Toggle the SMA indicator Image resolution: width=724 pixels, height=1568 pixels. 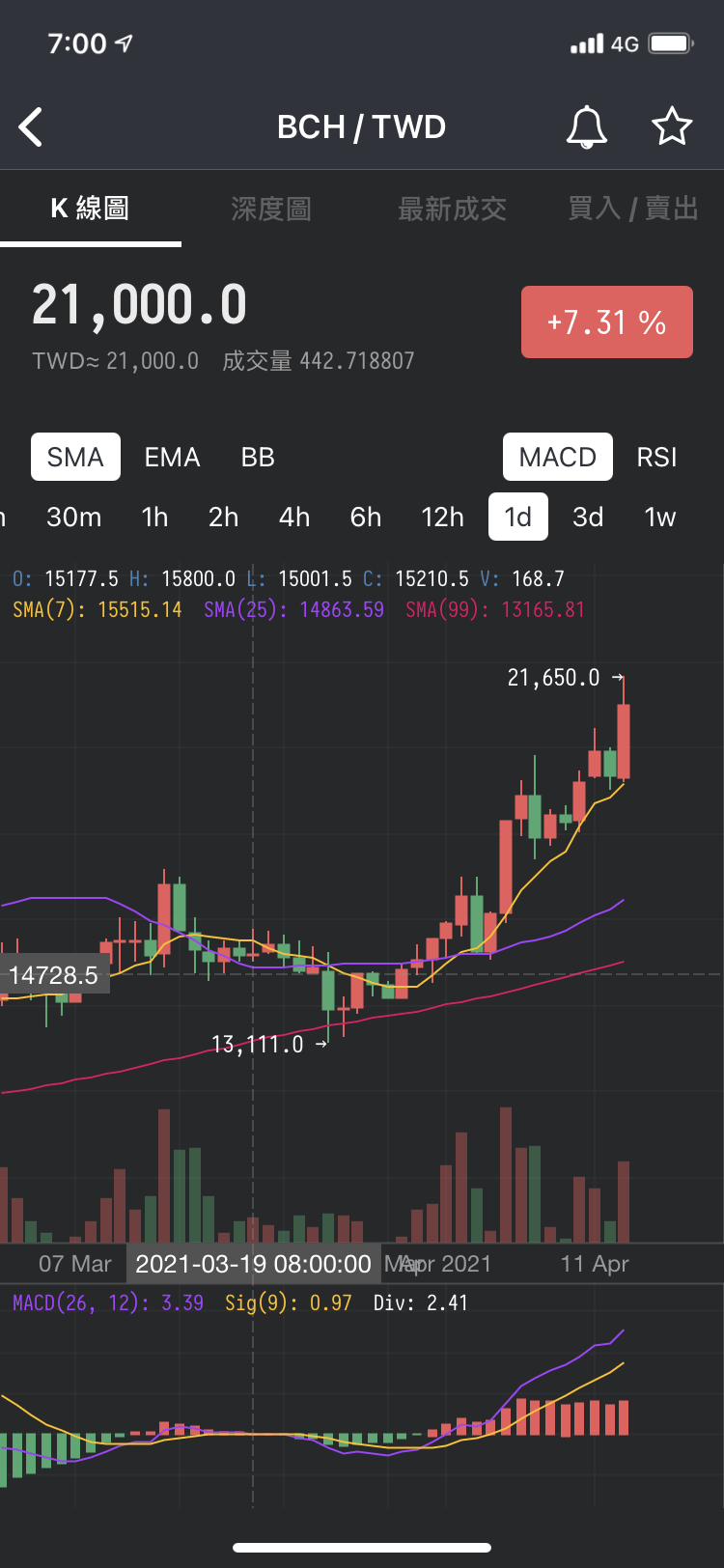coord(75,457)
